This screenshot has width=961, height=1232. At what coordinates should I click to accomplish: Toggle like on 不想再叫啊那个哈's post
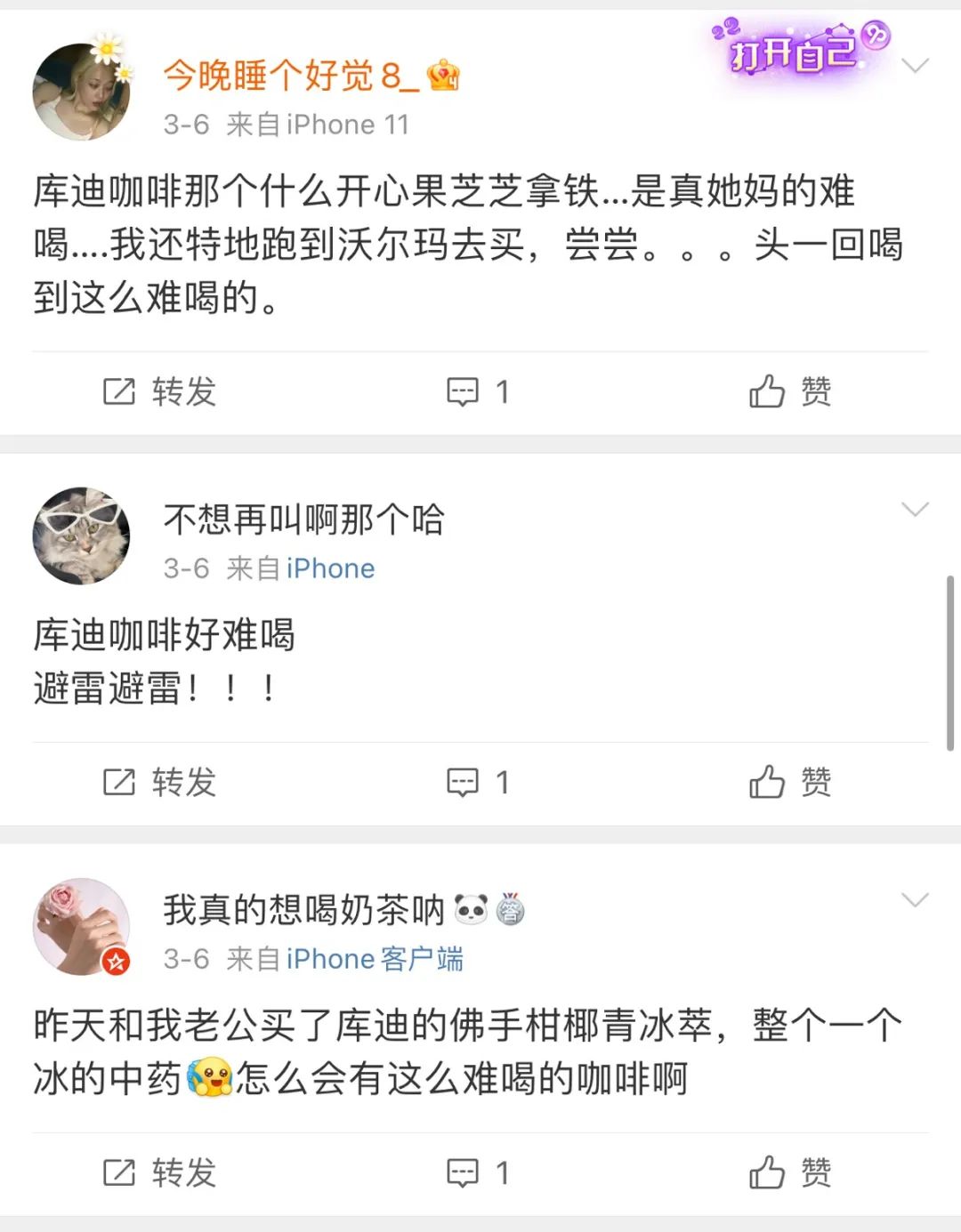point(787,782)
